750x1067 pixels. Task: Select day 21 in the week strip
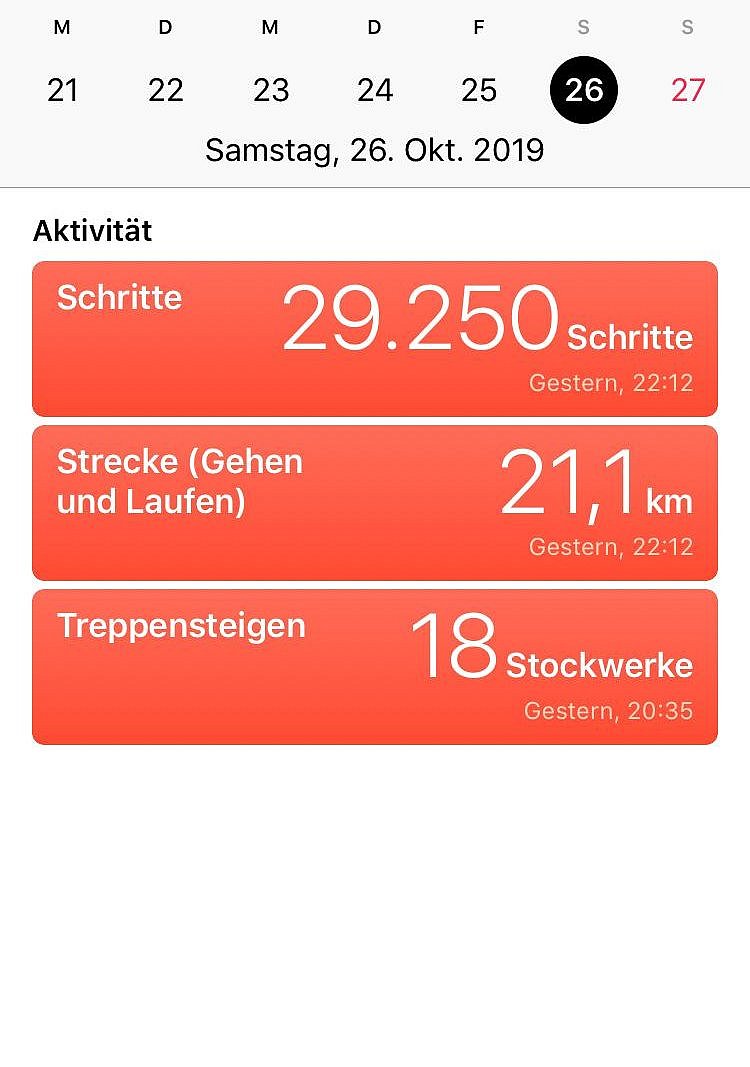63,90
